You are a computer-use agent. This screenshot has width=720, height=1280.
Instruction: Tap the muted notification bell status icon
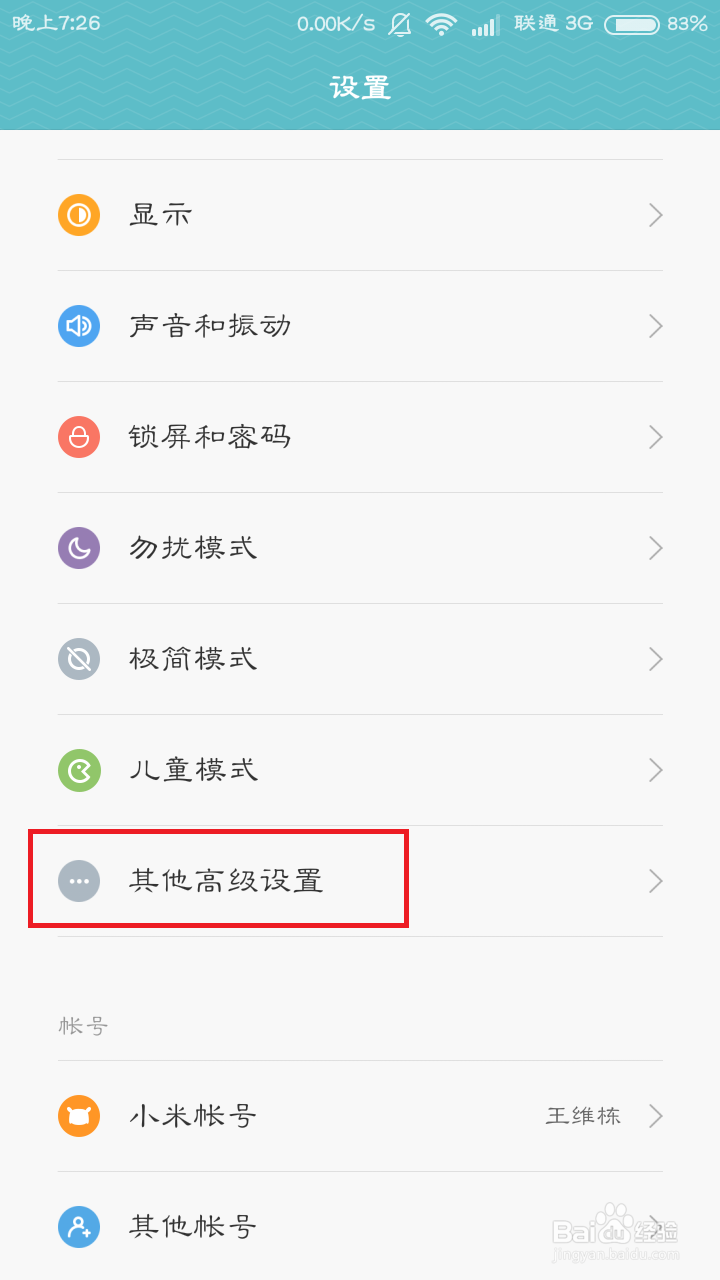(x=399, y=25)
